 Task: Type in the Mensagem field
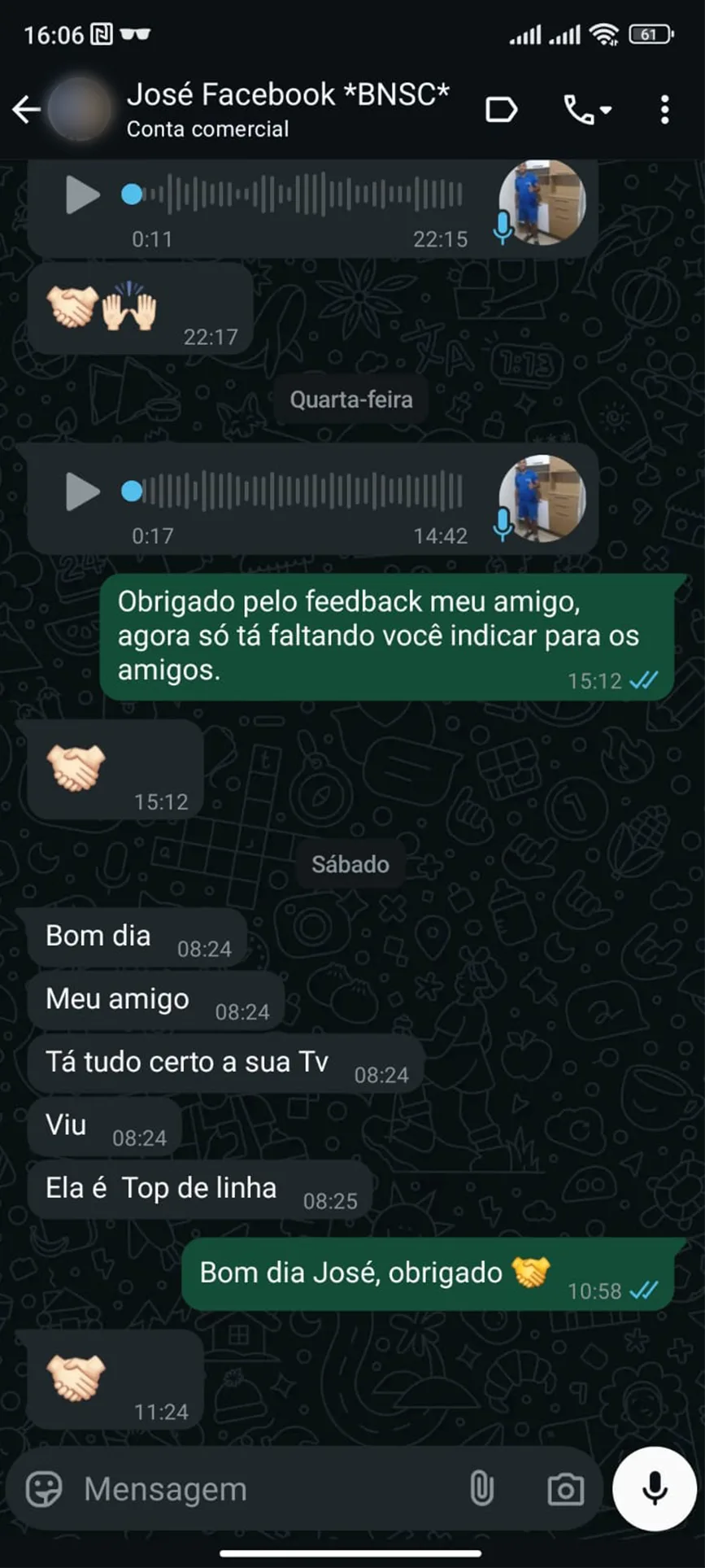point(268,1489)
